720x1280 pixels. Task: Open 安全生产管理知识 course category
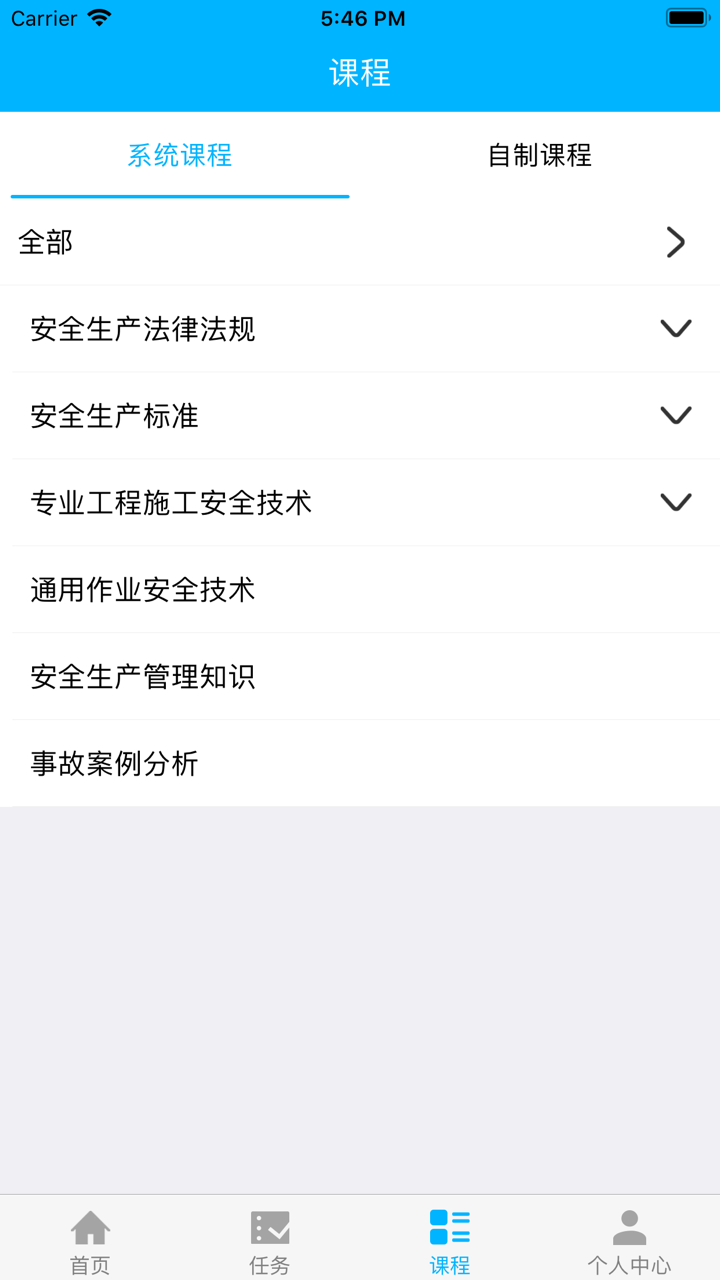click(x=360, y=677)
